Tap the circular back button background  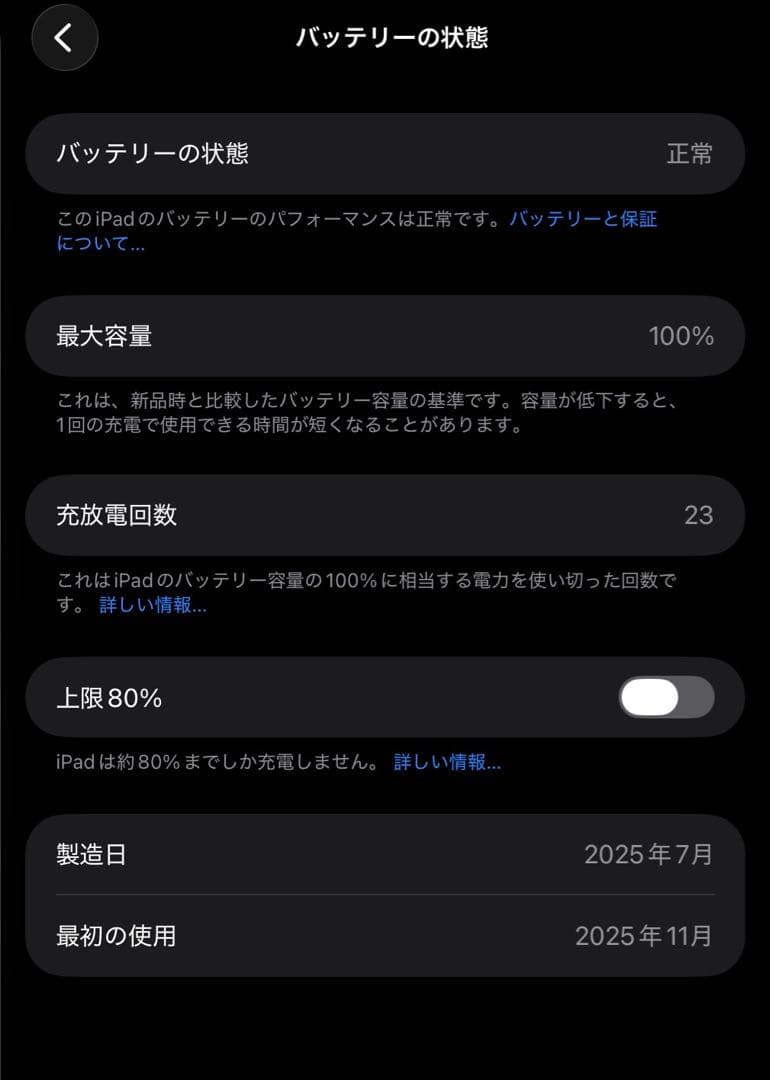coord(64,37)
